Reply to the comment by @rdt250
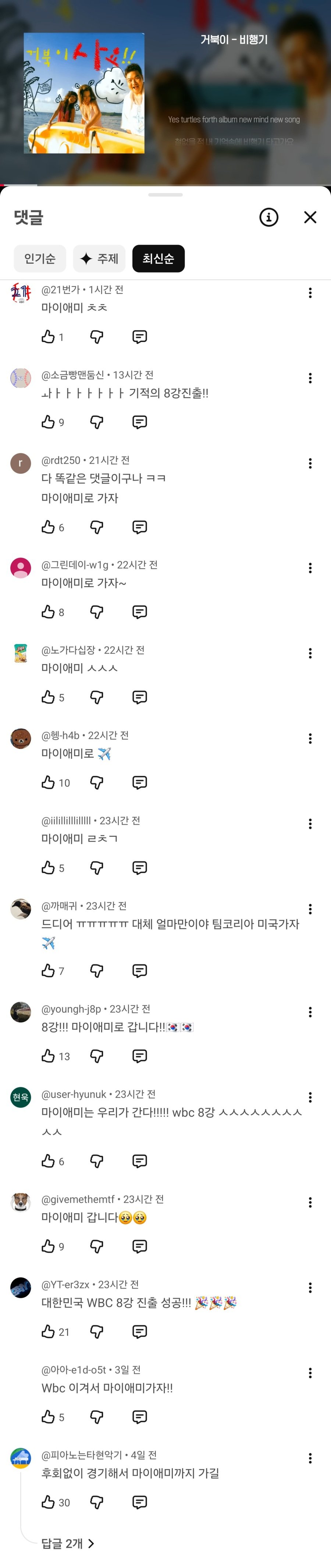 (140, 527)
